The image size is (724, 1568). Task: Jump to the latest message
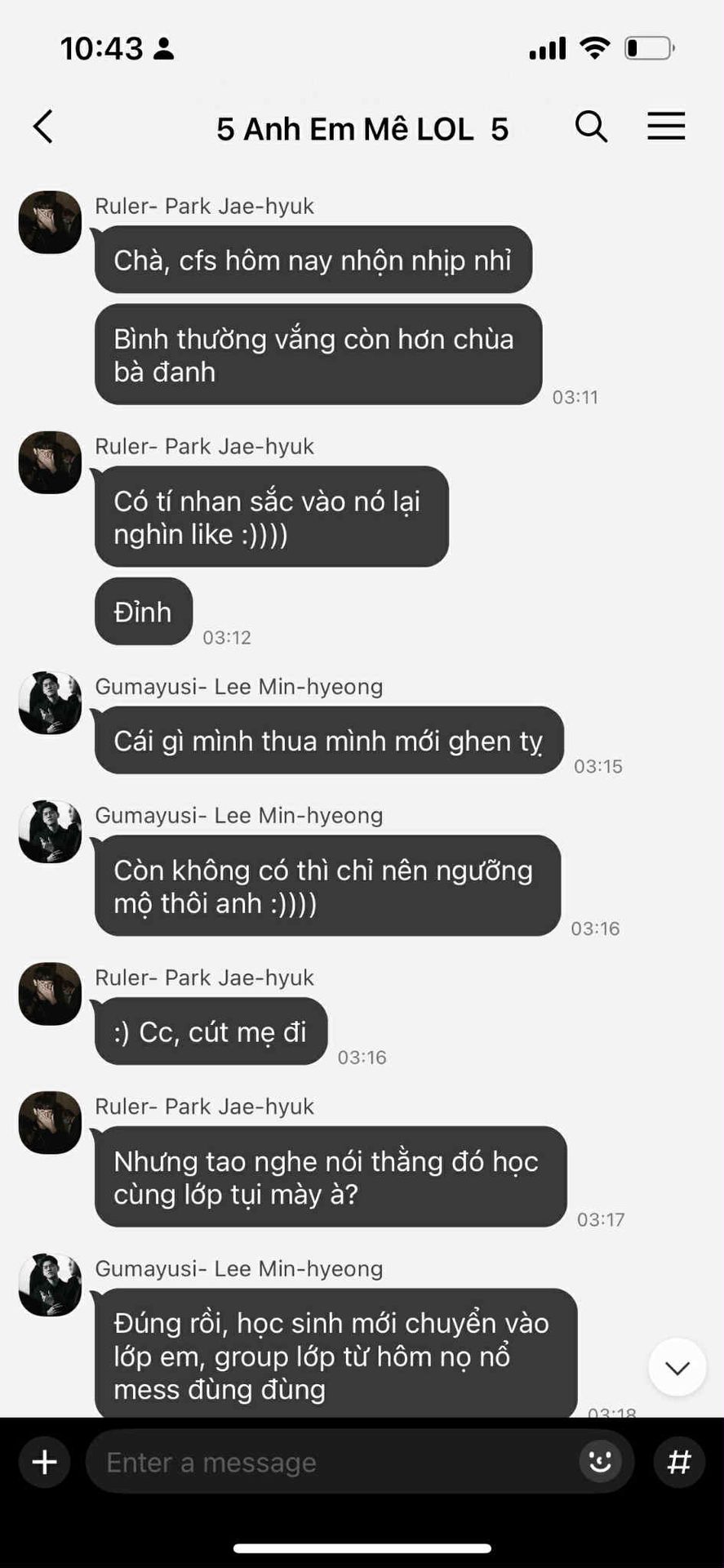click(x=677, y=1367)
